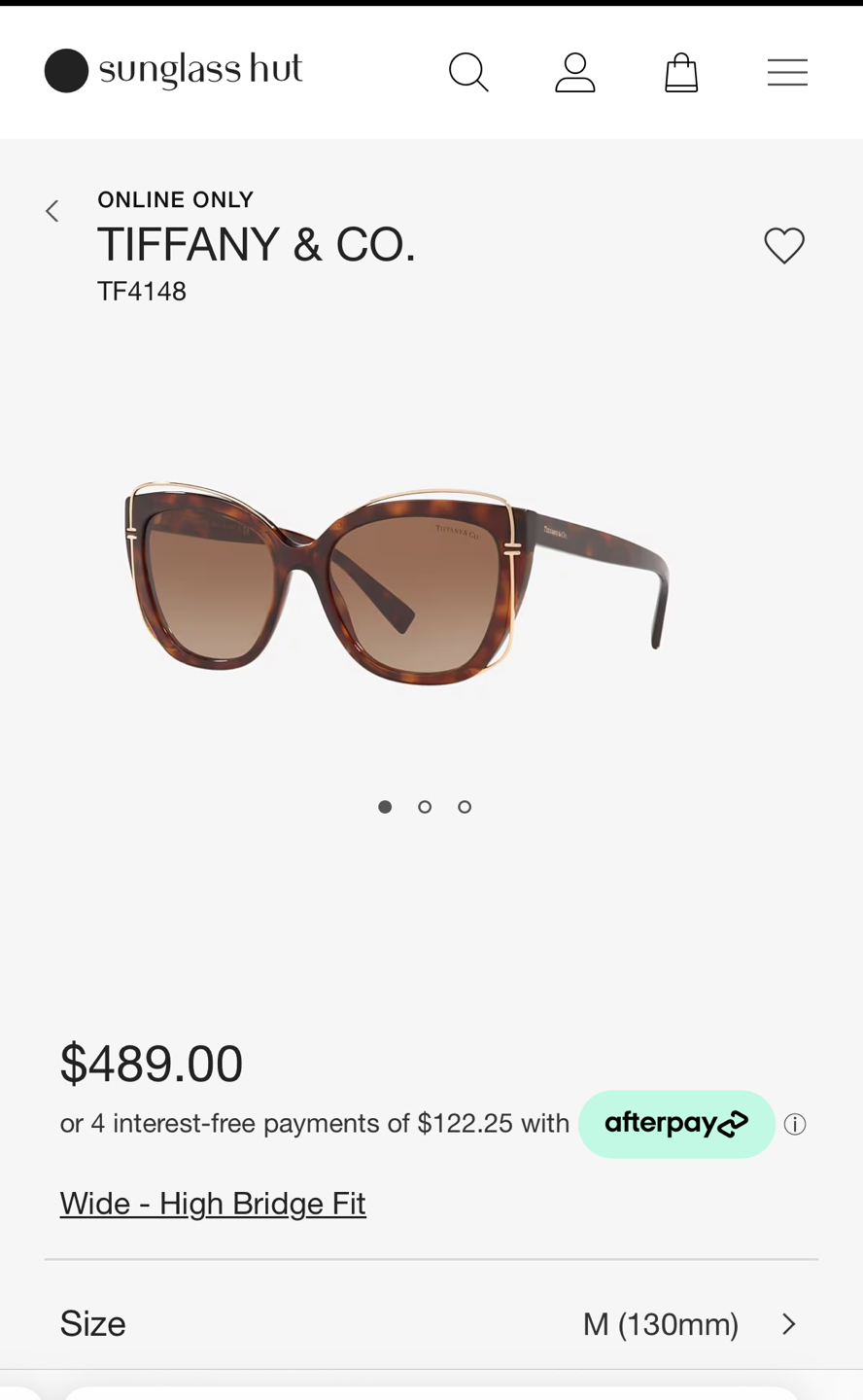Add TF4148 to wishlist with heart
Screen dimensions: 863x1400
tap(784, 245)
